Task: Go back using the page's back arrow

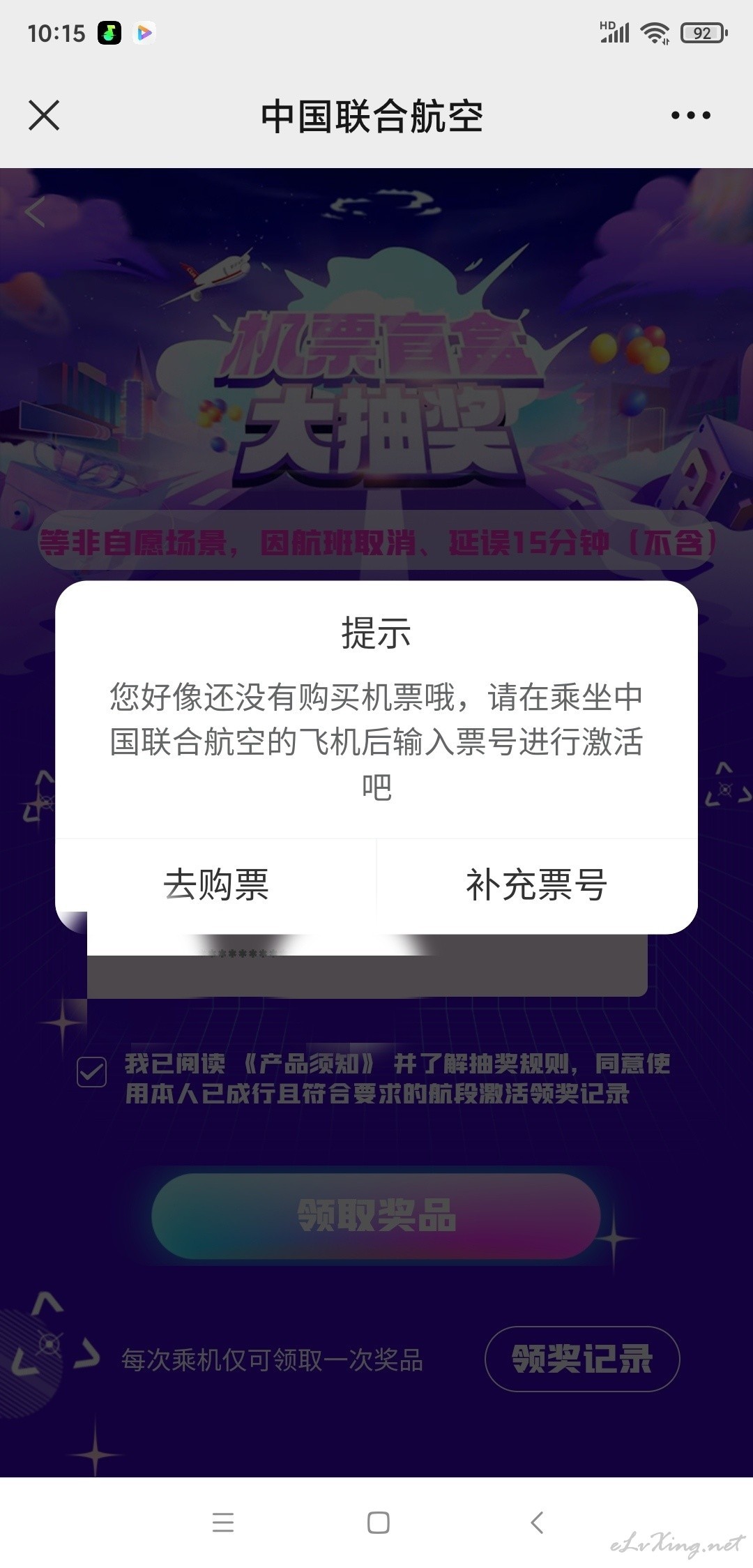Action: (35, 212)
